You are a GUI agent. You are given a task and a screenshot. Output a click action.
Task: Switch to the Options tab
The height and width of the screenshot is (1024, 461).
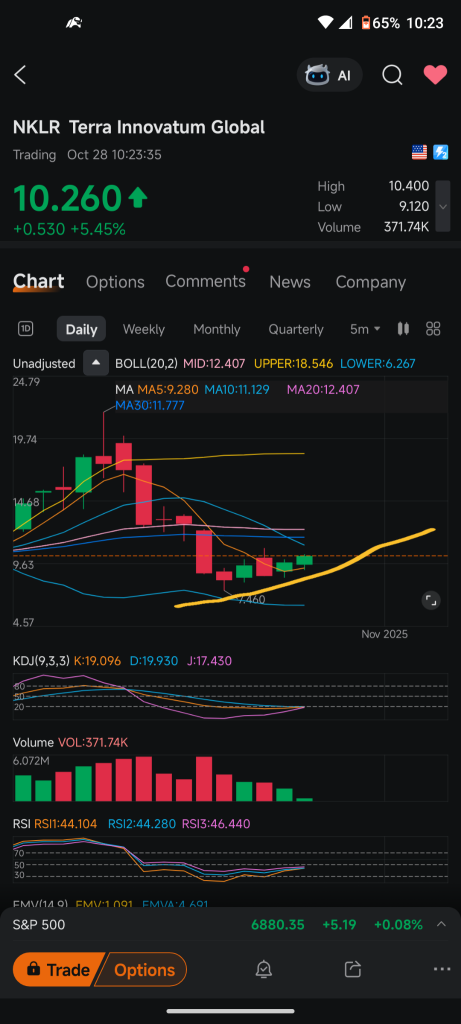115,282
